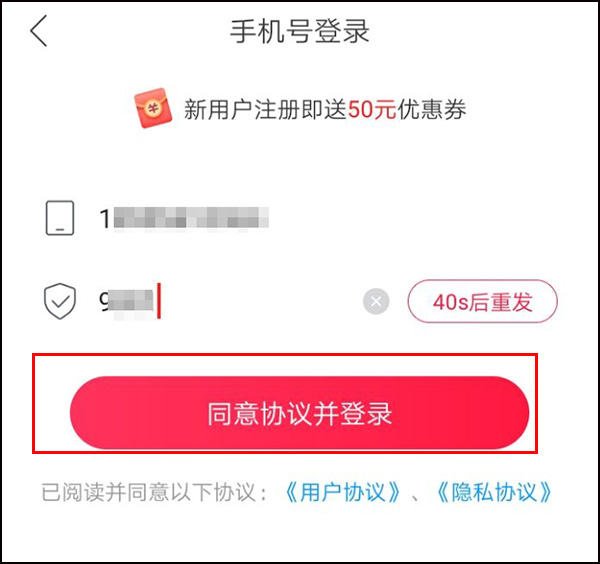The height and width of the screenshot is (564, 600).
Task: Go back from the phone login page
Action: point(39,32)
